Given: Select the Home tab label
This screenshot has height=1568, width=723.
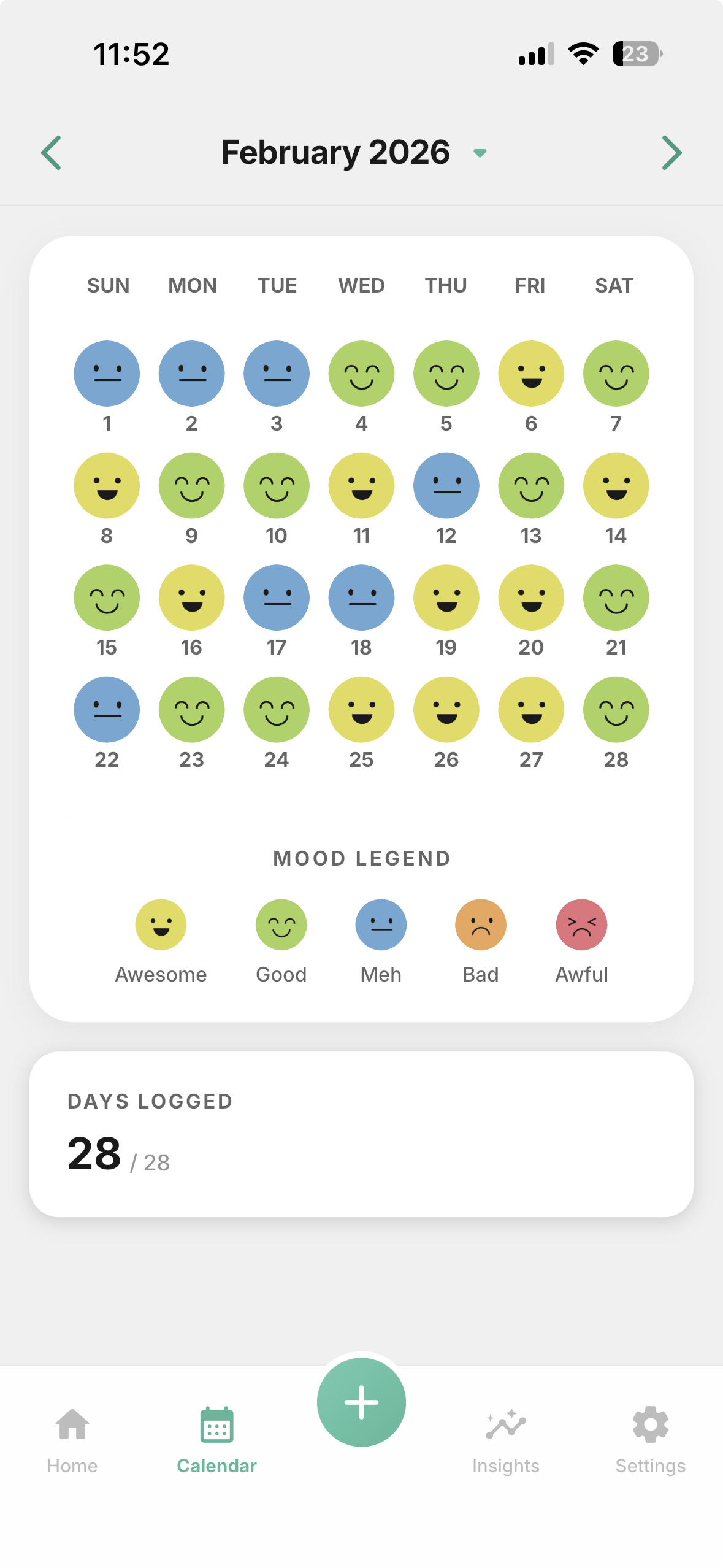Looking at the screenshot, I should point(72,1466).
